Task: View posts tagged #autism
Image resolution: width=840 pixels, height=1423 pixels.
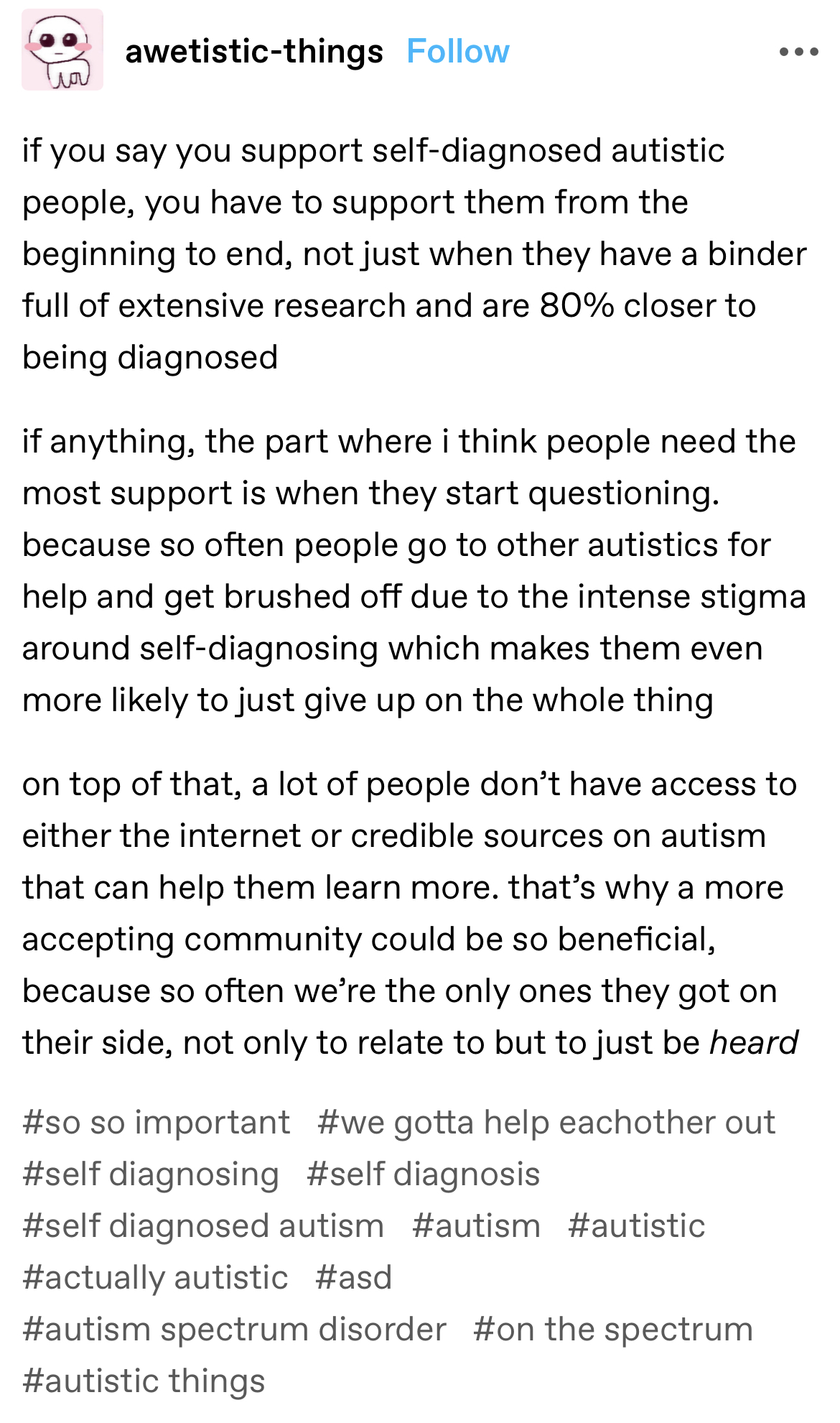Action: coord(476,1225)
